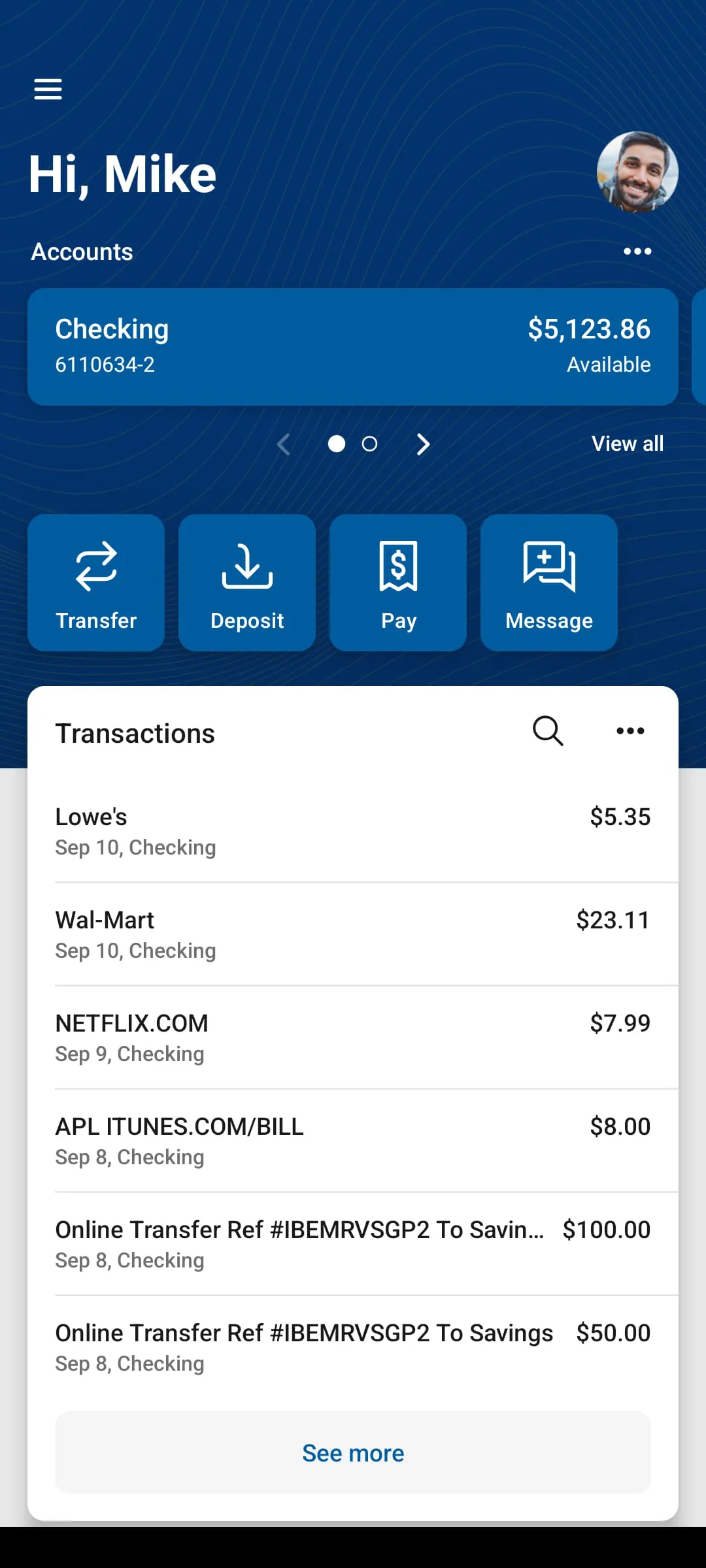
Task: Open the NETFLIX.COM transaction details
Action: pyautogui.click(x=352, y=1037)
